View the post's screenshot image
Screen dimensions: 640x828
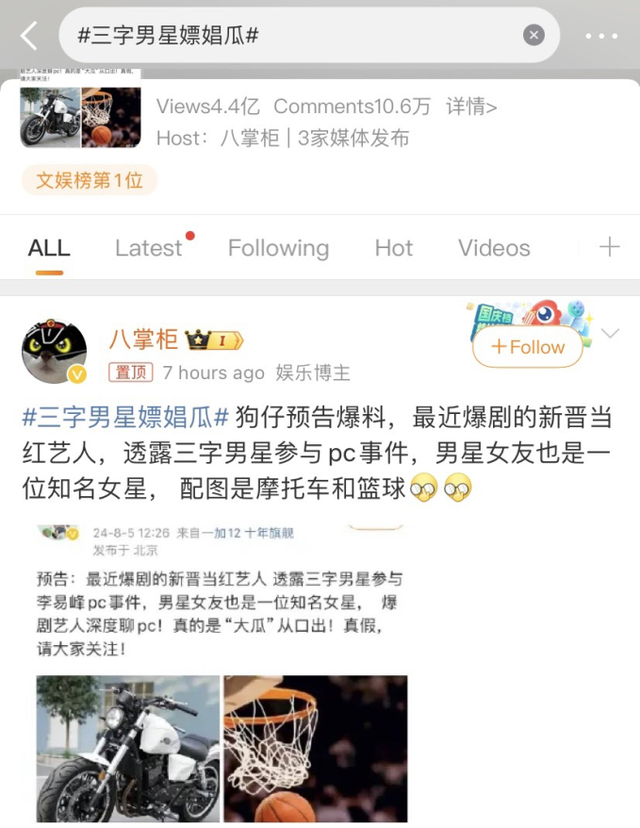pos(220,670)
